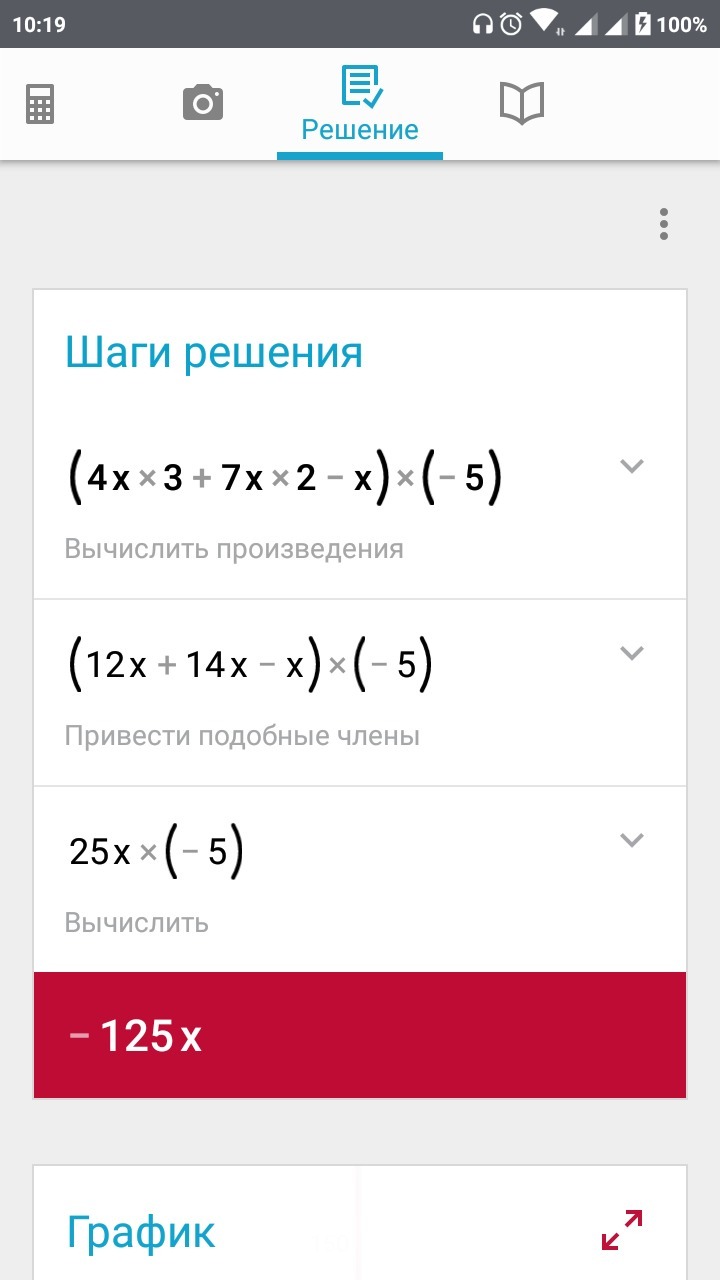Open the camera tab
Viewport: 720px width, 1280px height.
202,103
